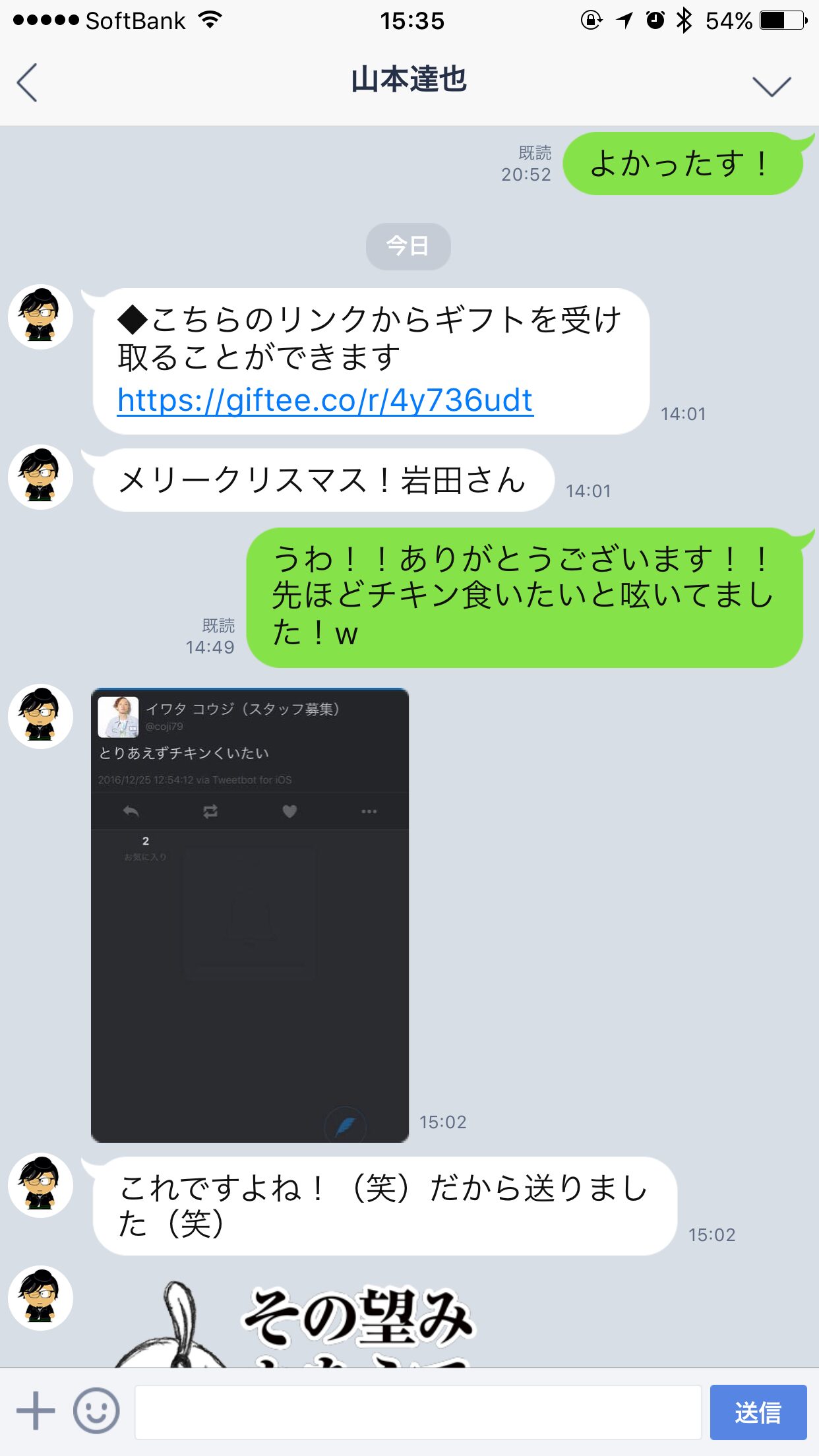The height and width of the screenshot is (1456, 819).
Task: Open the giftee.co gift link
Action: 325,400
